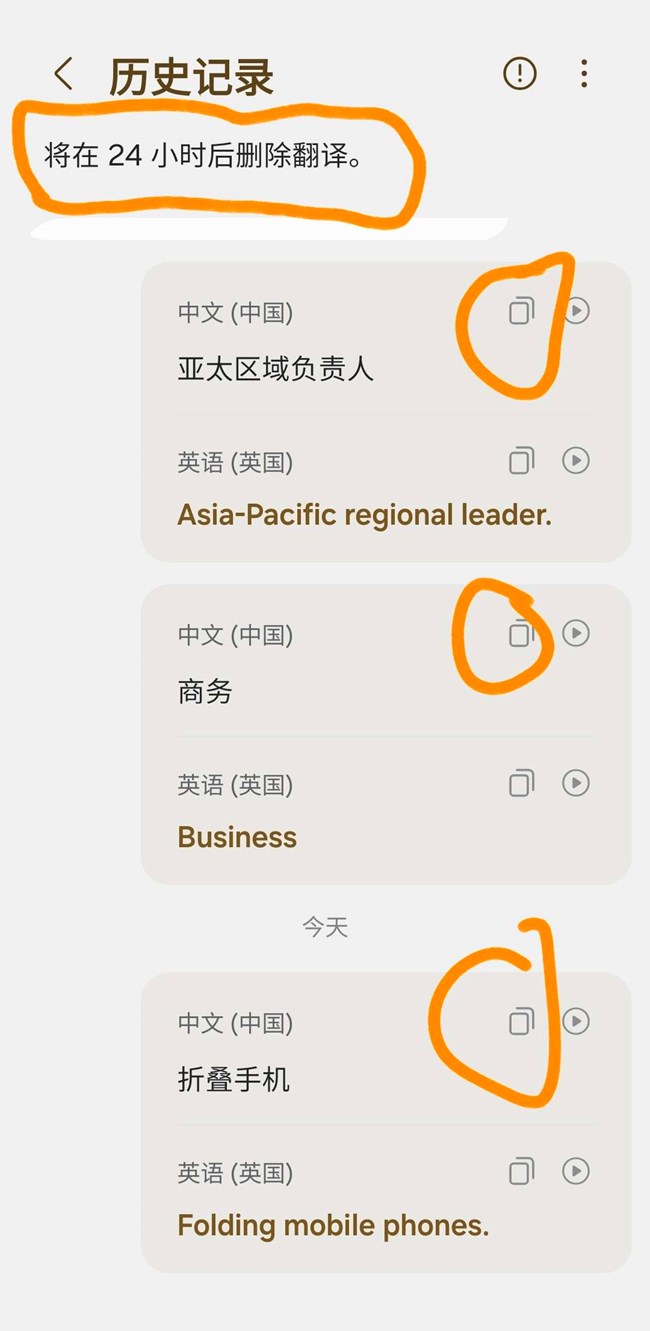
Task: Copy the text 亚太区域负责人
Action: [521, 312]
